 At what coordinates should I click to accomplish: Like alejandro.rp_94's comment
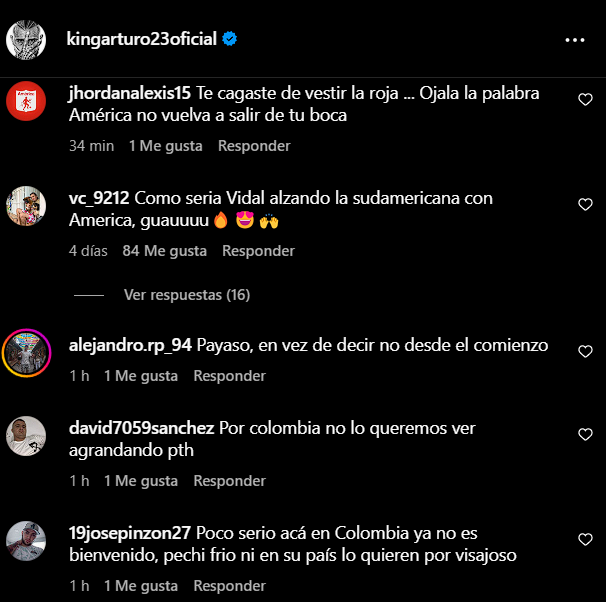(586, 351)
